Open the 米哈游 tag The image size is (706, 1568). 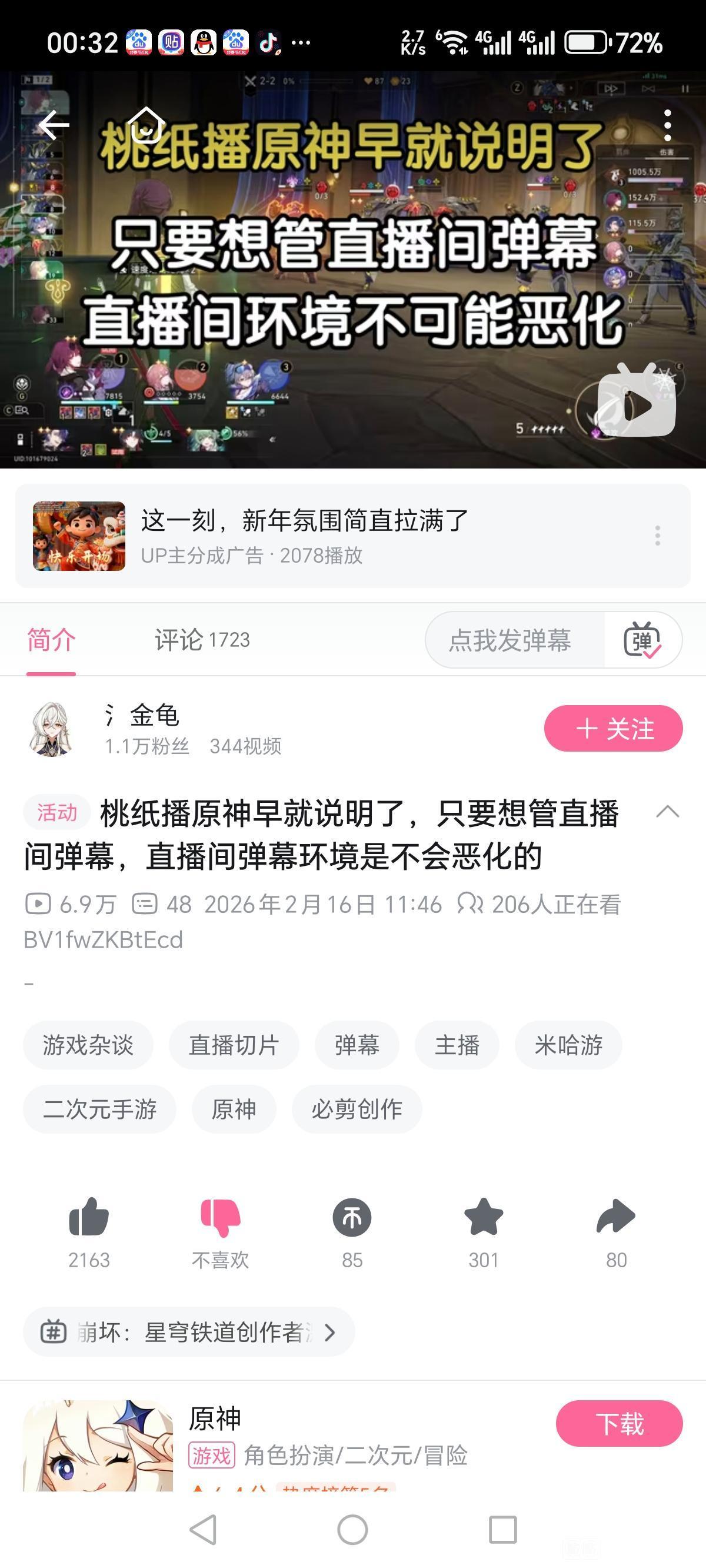(x=568, y=1045)
